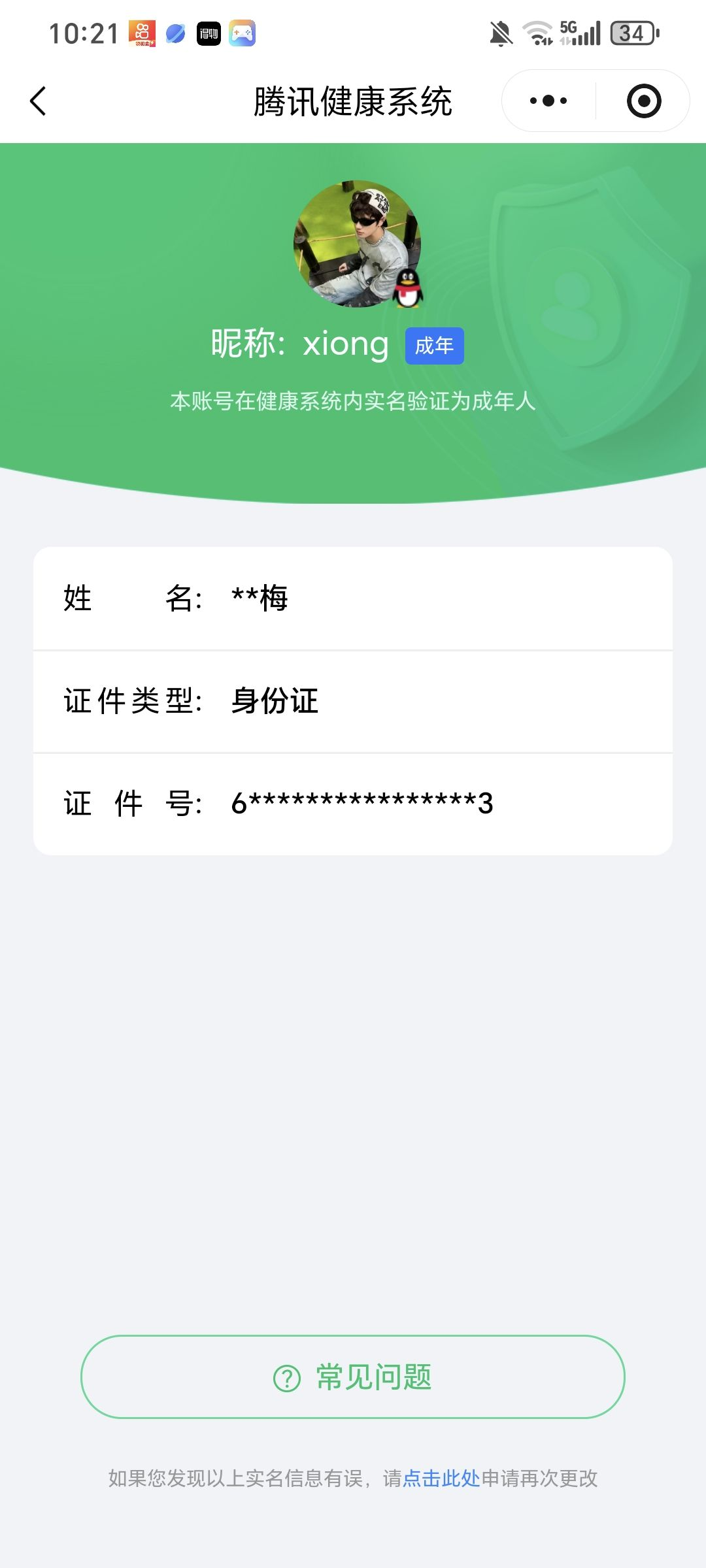Tap the WiFi icon in the status bar
706x1568 pixels.
[537, 31]
